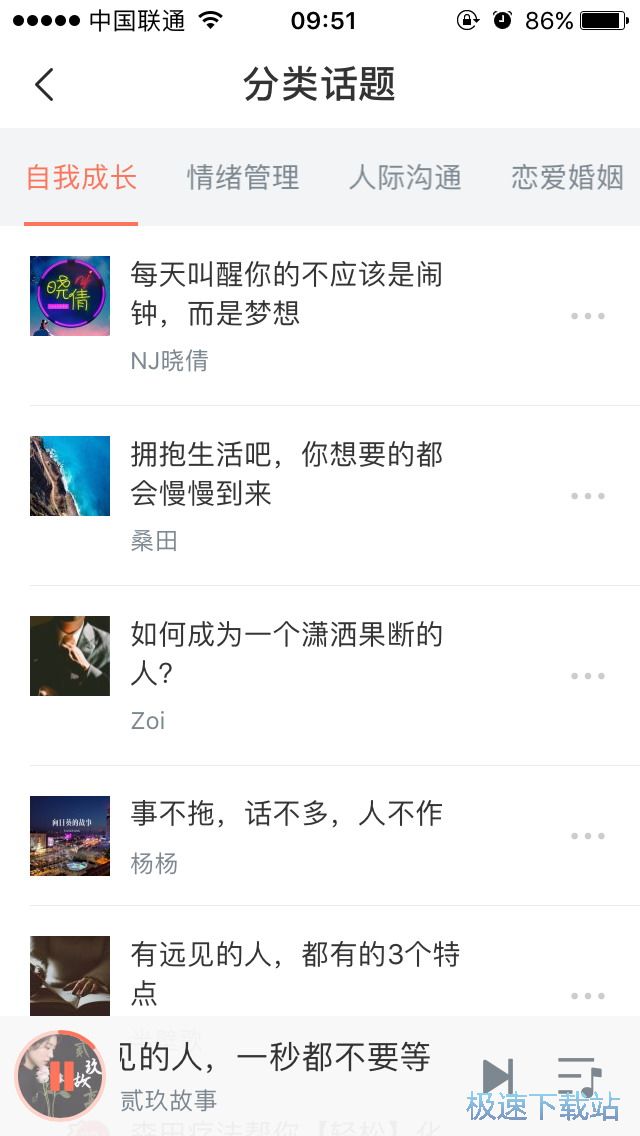Image resolution: width=640 pixels, height=1136 pixels.
Task: Switch to the 情绪管理 tab
Action: (x=243, y=178)
